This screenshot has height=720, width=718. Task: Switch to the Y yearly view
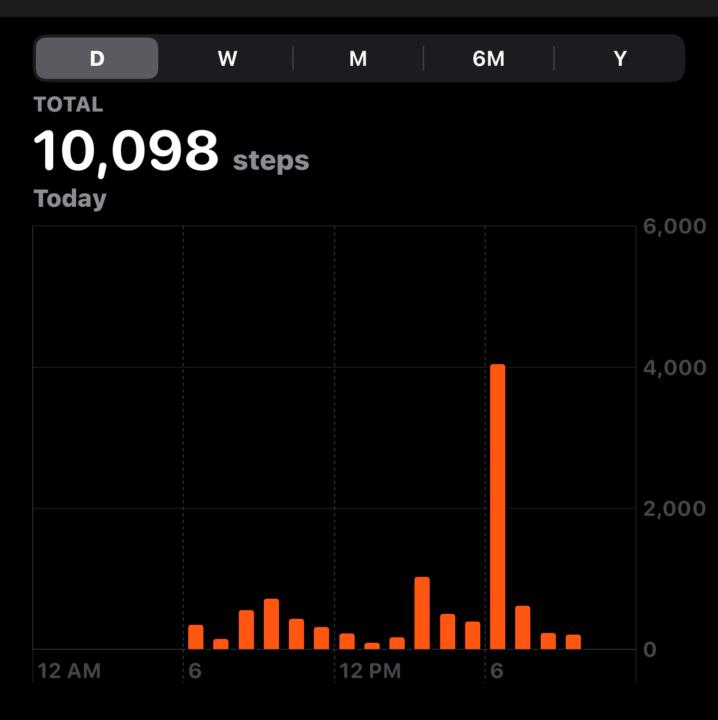click(x=620, y=58)
